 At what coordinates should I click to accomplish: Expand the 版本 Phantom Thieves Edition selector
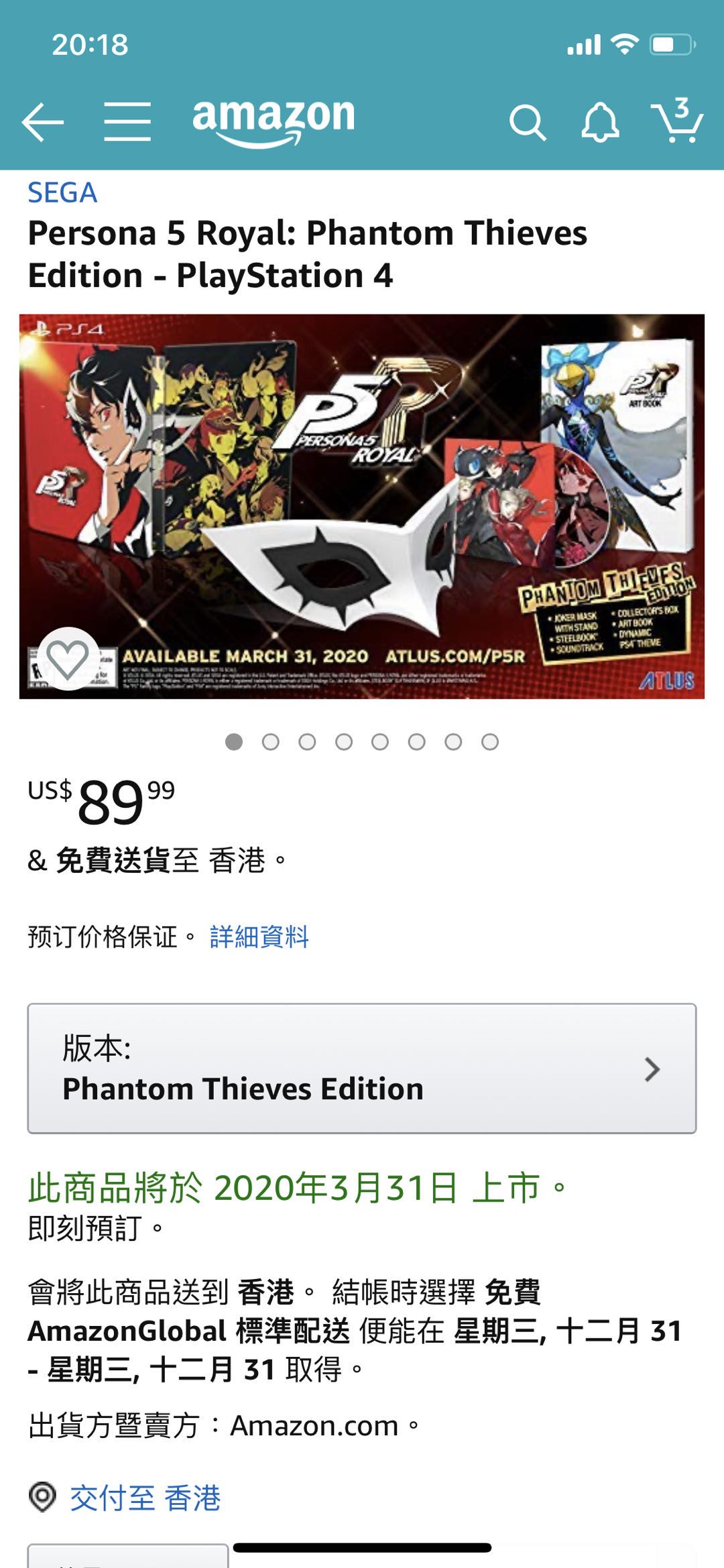point(362,1069)
